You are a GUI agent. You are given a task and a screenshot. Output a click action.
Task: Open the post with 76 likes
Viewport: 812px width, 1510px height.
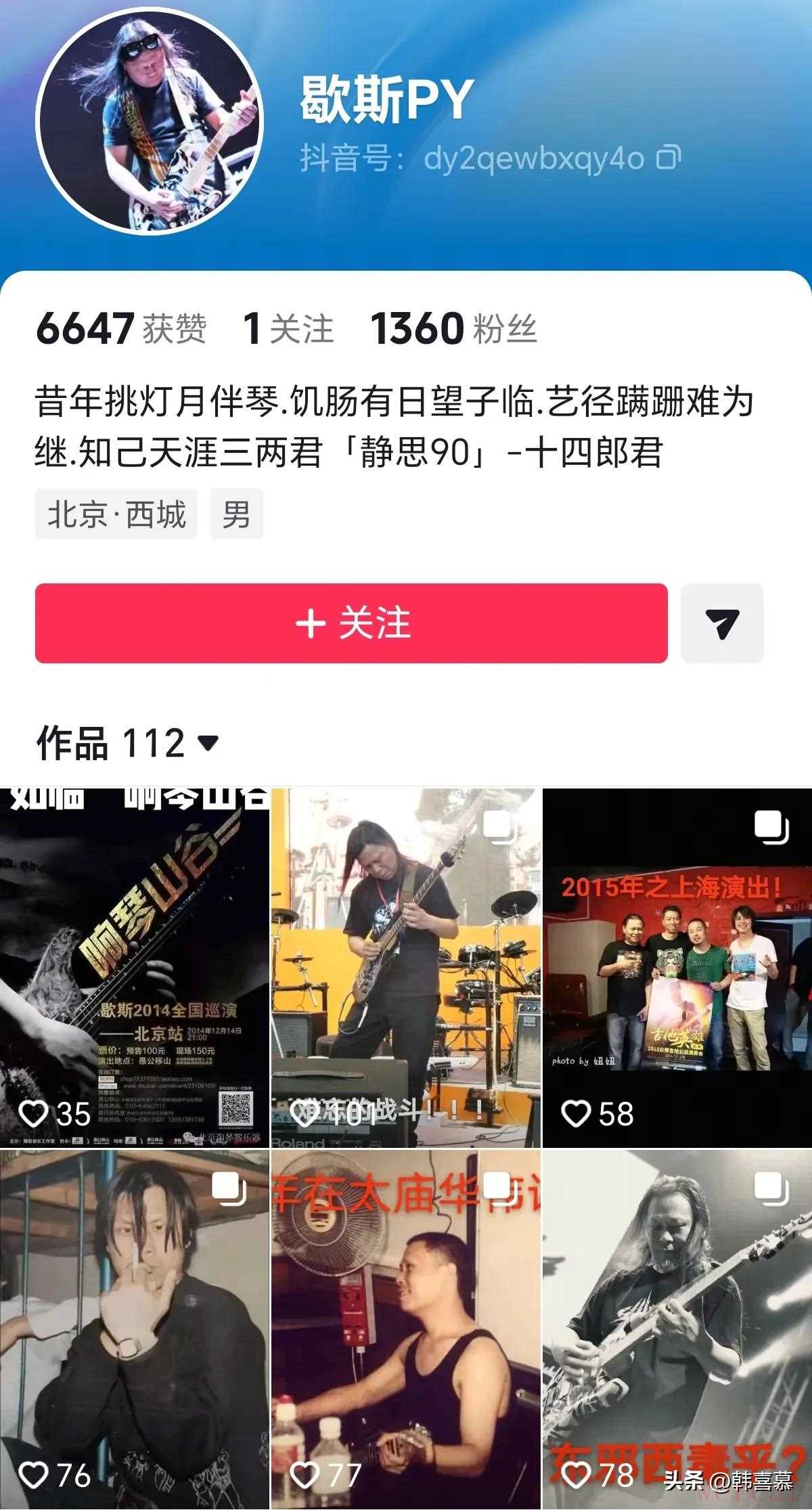134,1330
